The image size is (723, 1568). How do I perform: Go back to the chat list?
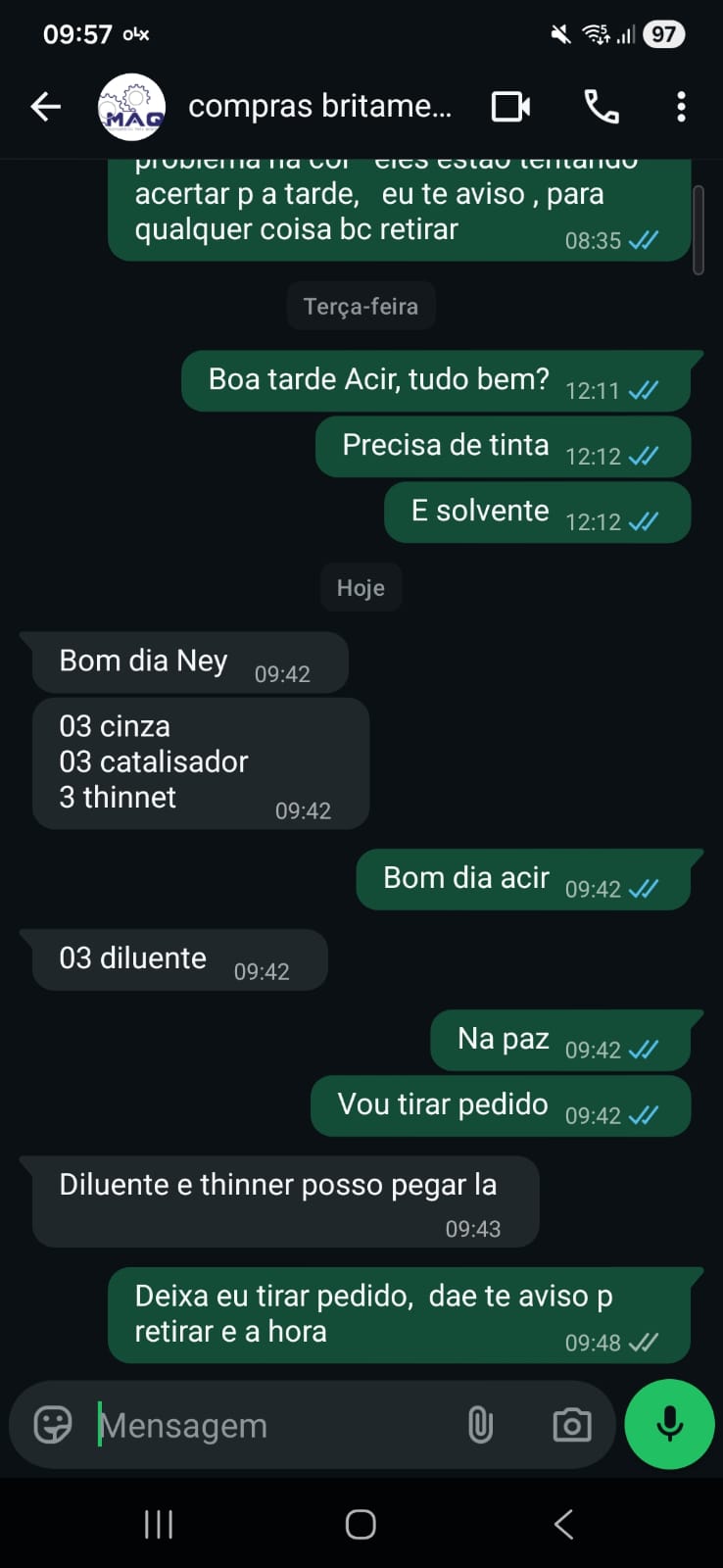click(45, 107)
